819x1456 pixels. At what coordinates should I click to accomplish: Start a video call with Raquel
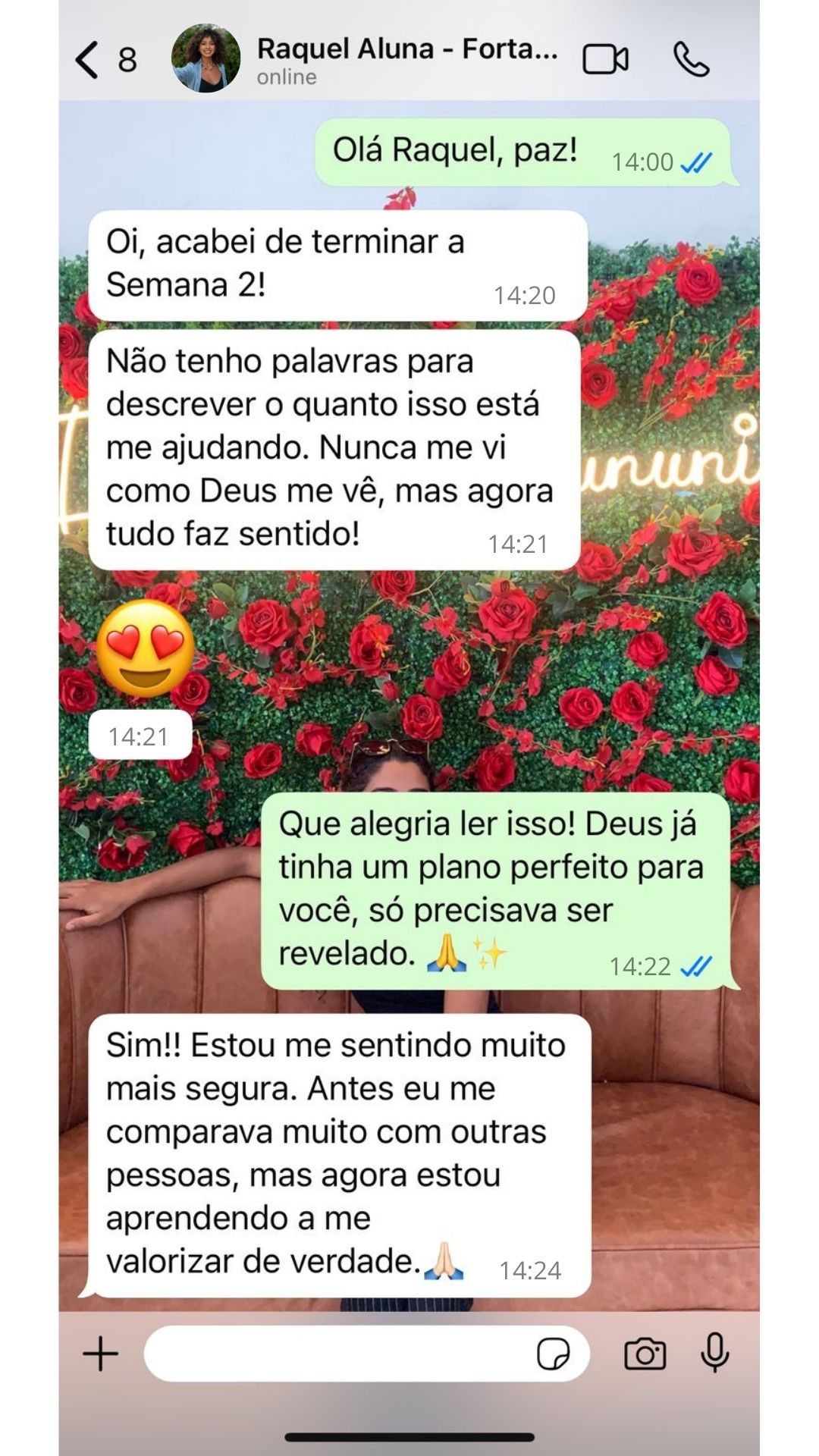pos(605,60)
